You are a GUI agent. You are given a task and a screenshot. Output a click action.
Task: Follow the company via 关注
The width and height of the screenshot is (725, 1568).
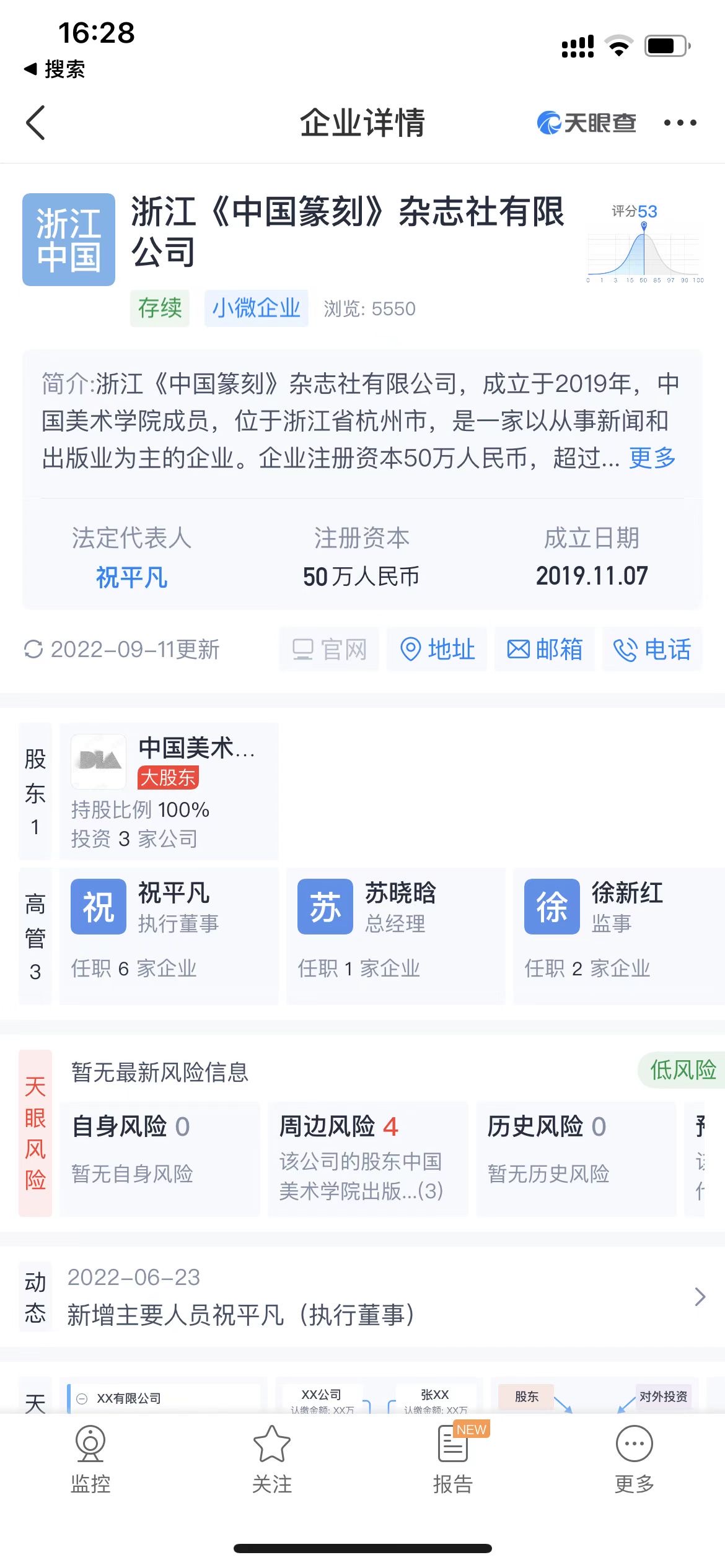tap(271, 1458)
